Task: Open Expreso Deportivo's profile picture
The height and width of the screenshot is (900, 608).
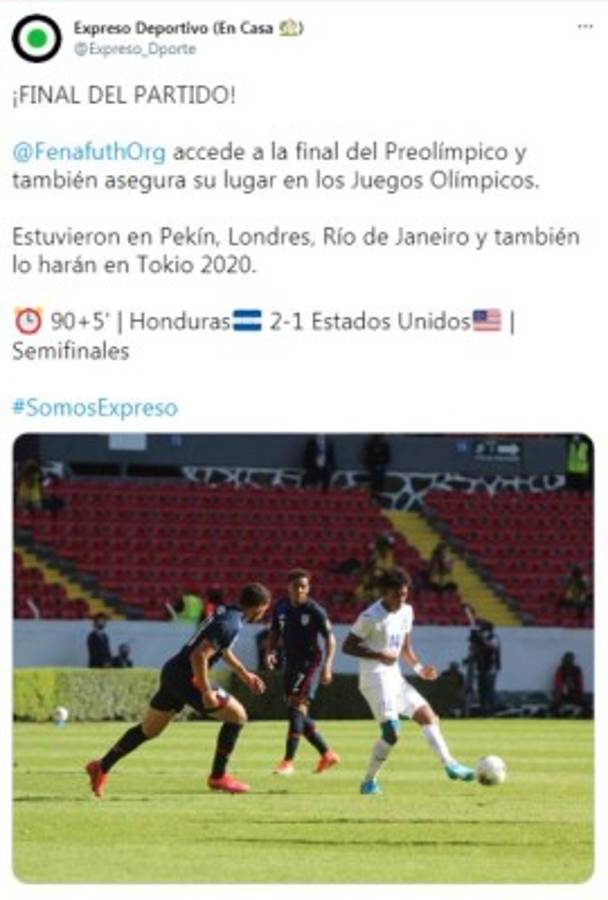Action: [x=36, y=38]
